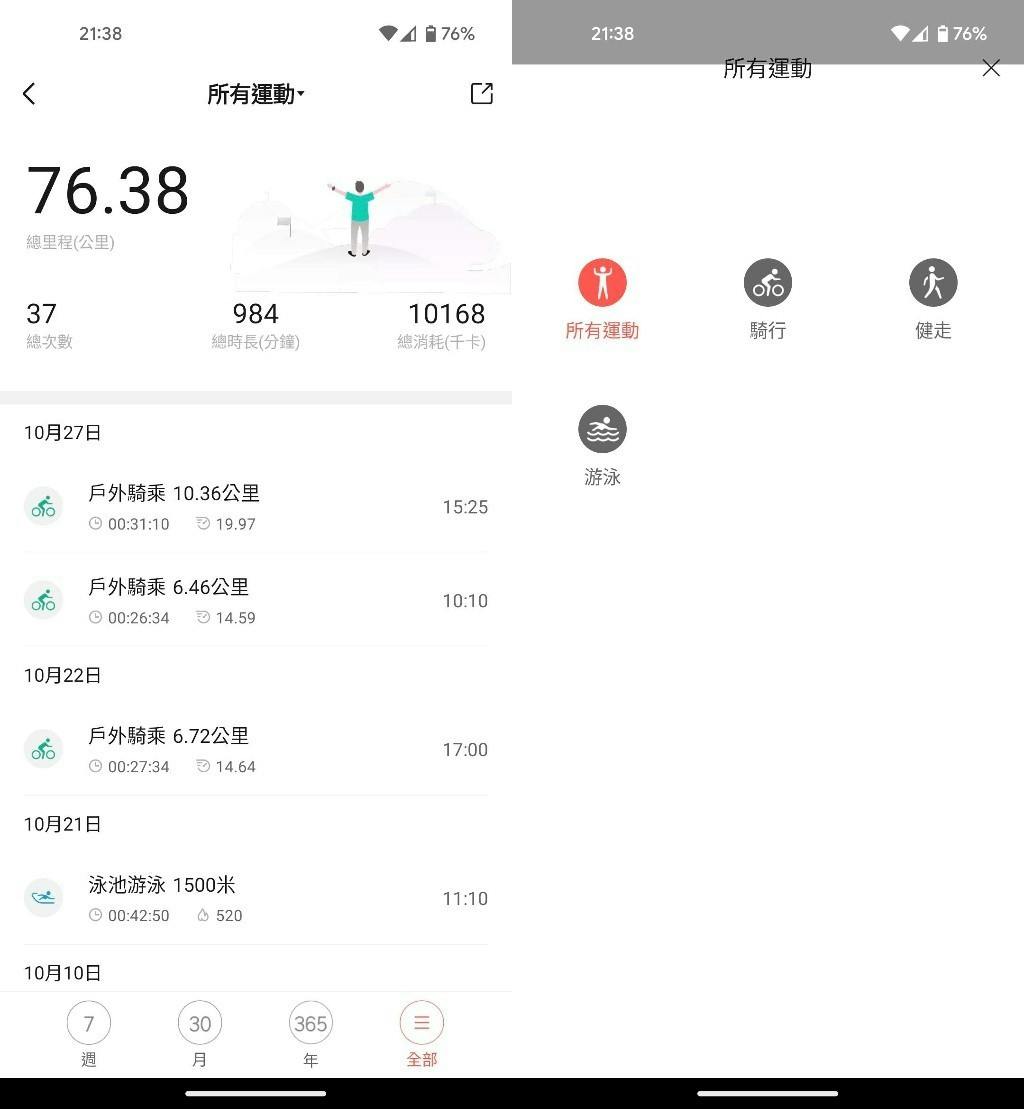Share the workout summary
Viewport: 1024px width, 1109px height.
point(481,93)
